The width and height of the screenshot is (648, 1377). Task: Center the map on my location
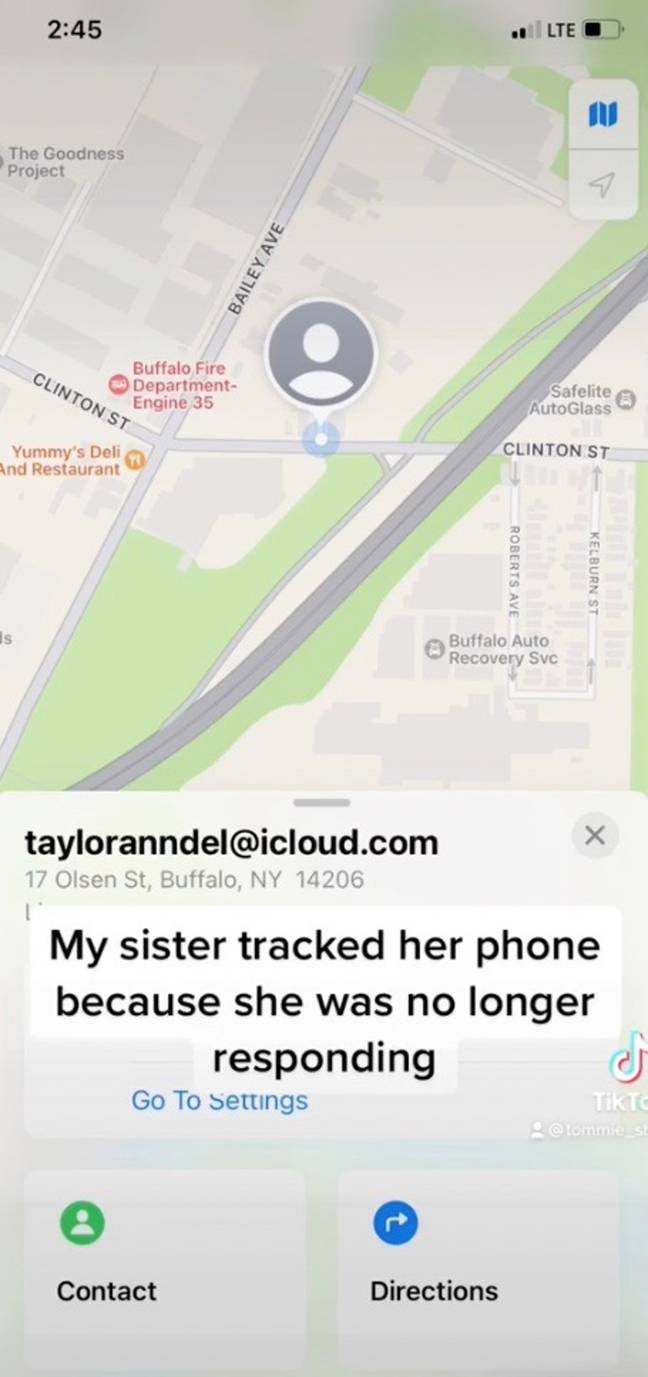click(x=602, y=184)
